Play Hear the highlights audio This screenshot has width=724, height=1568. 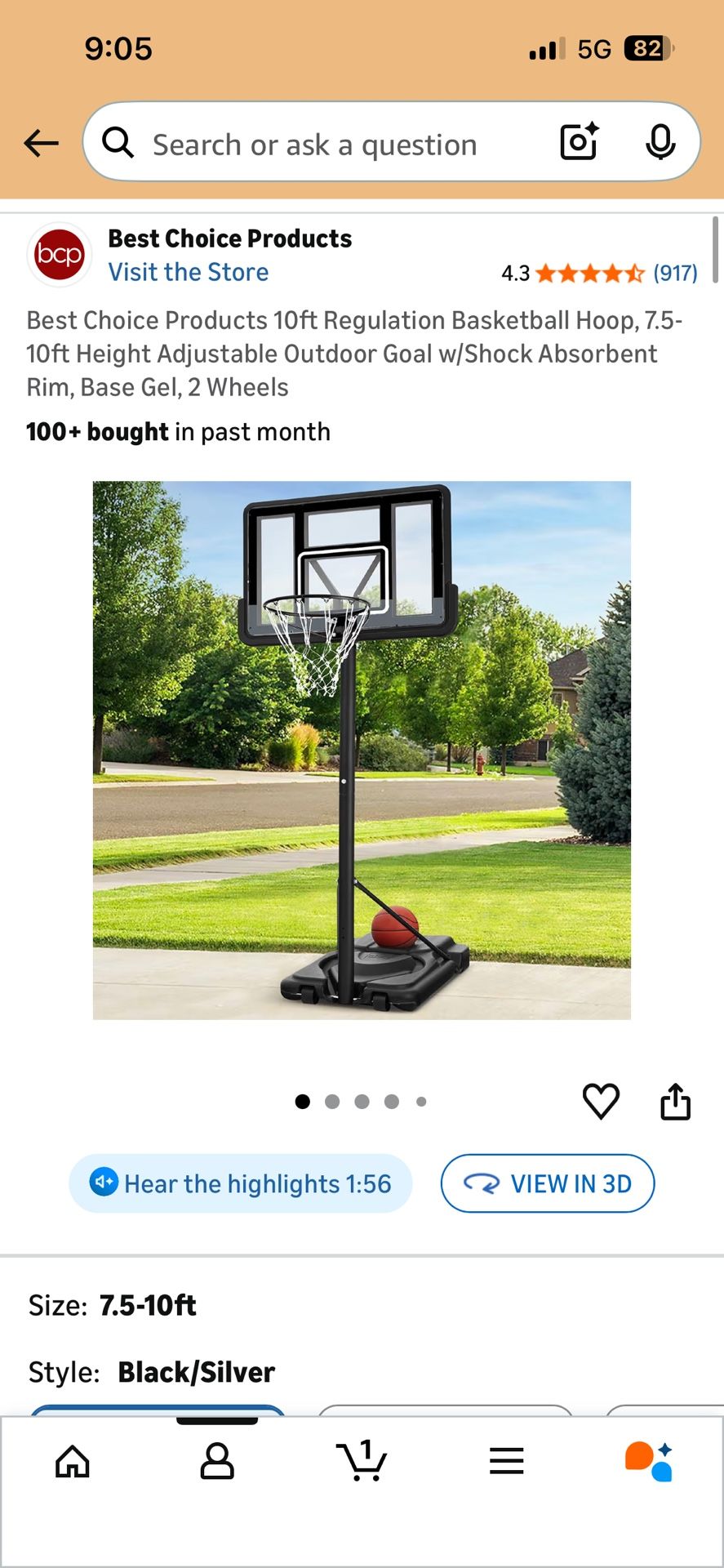pyautogui.click(x=241, y=1183)
